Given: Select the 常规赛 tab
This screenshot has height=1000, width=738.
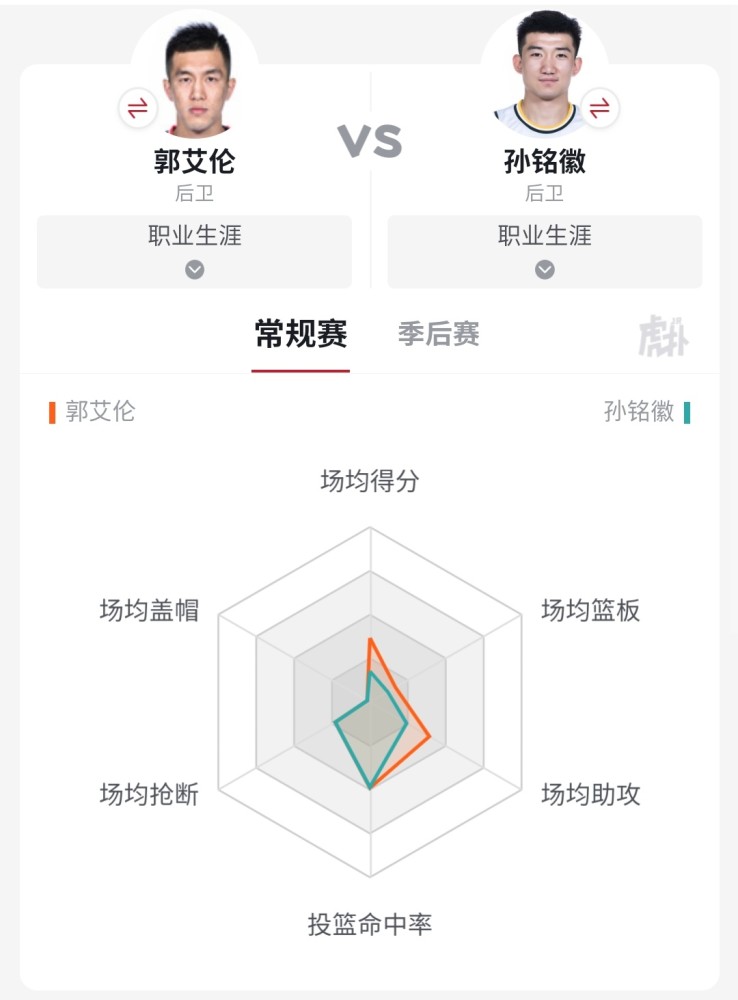Looking at the screenshot, I should (x=300, y=334).
